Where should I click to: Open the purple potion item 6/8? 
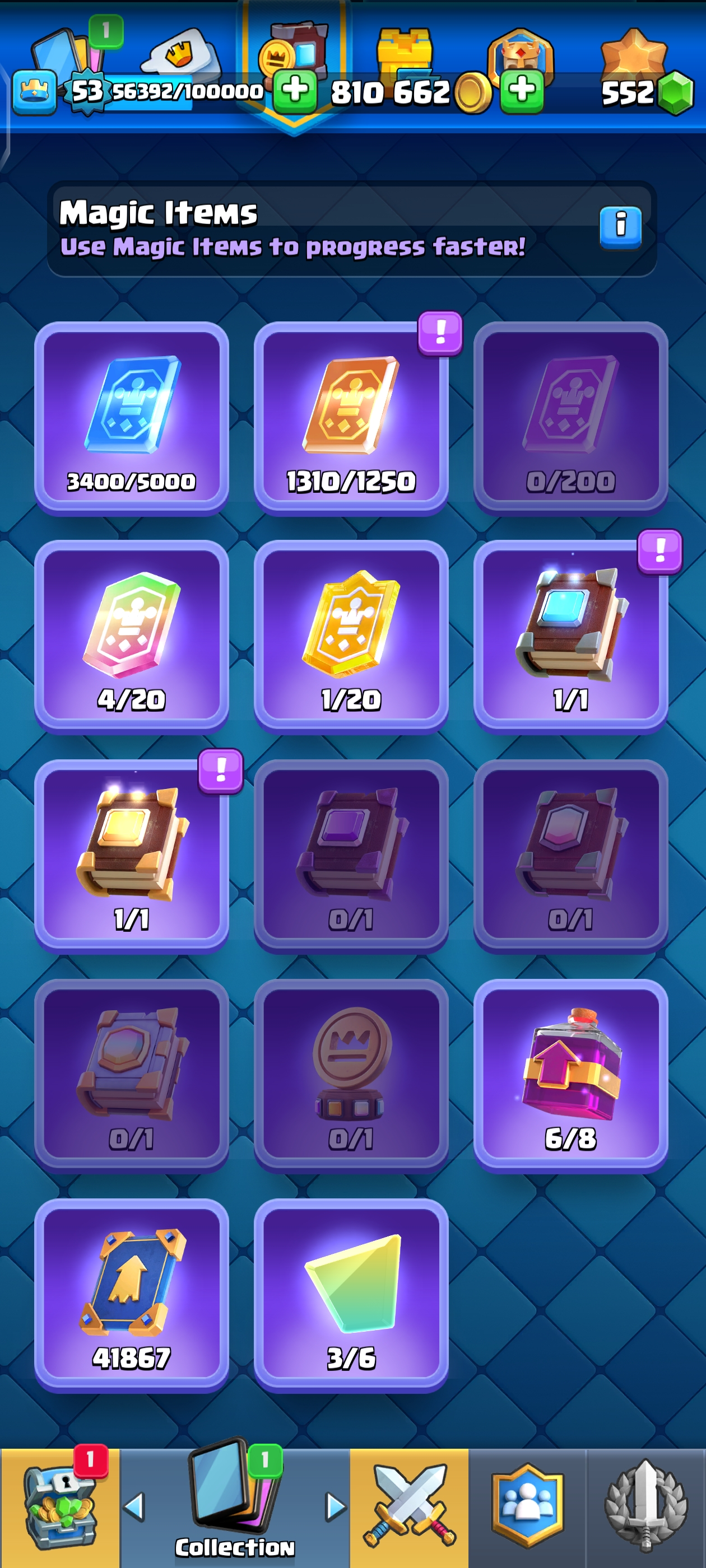(x=570, y=1076)
